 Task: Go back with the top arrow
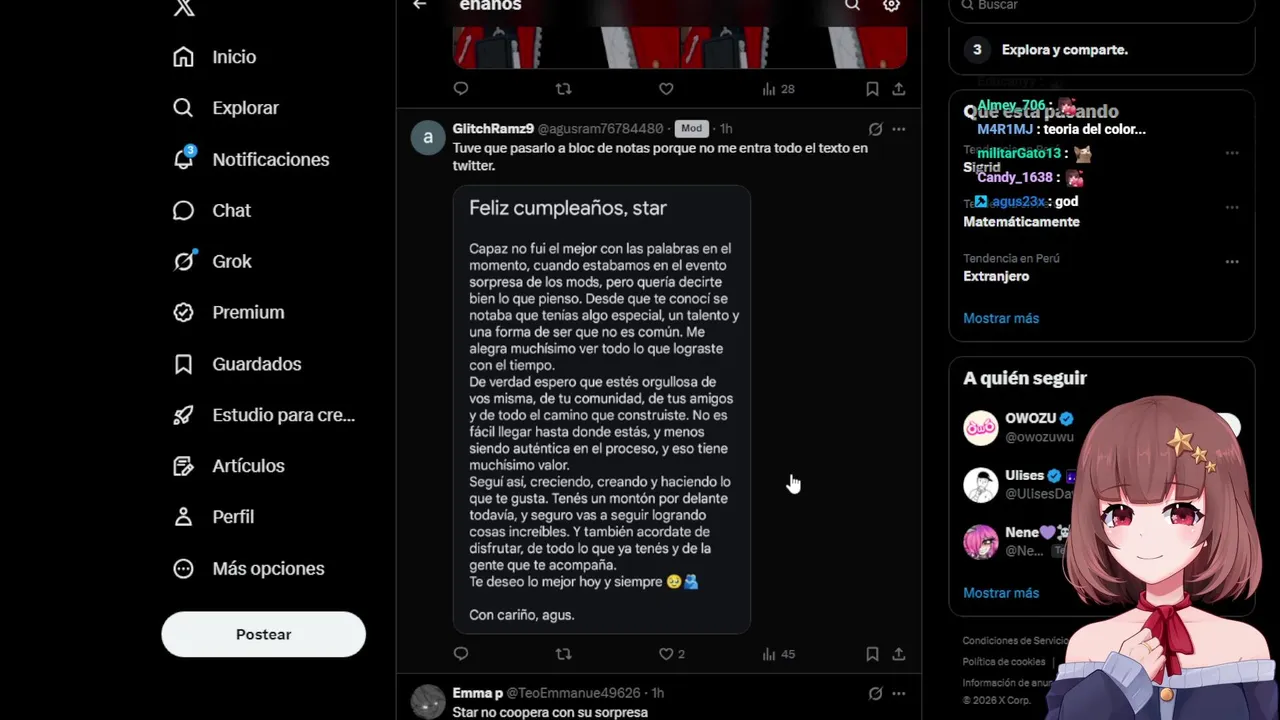pyautogui.click(x=420, y=5)
